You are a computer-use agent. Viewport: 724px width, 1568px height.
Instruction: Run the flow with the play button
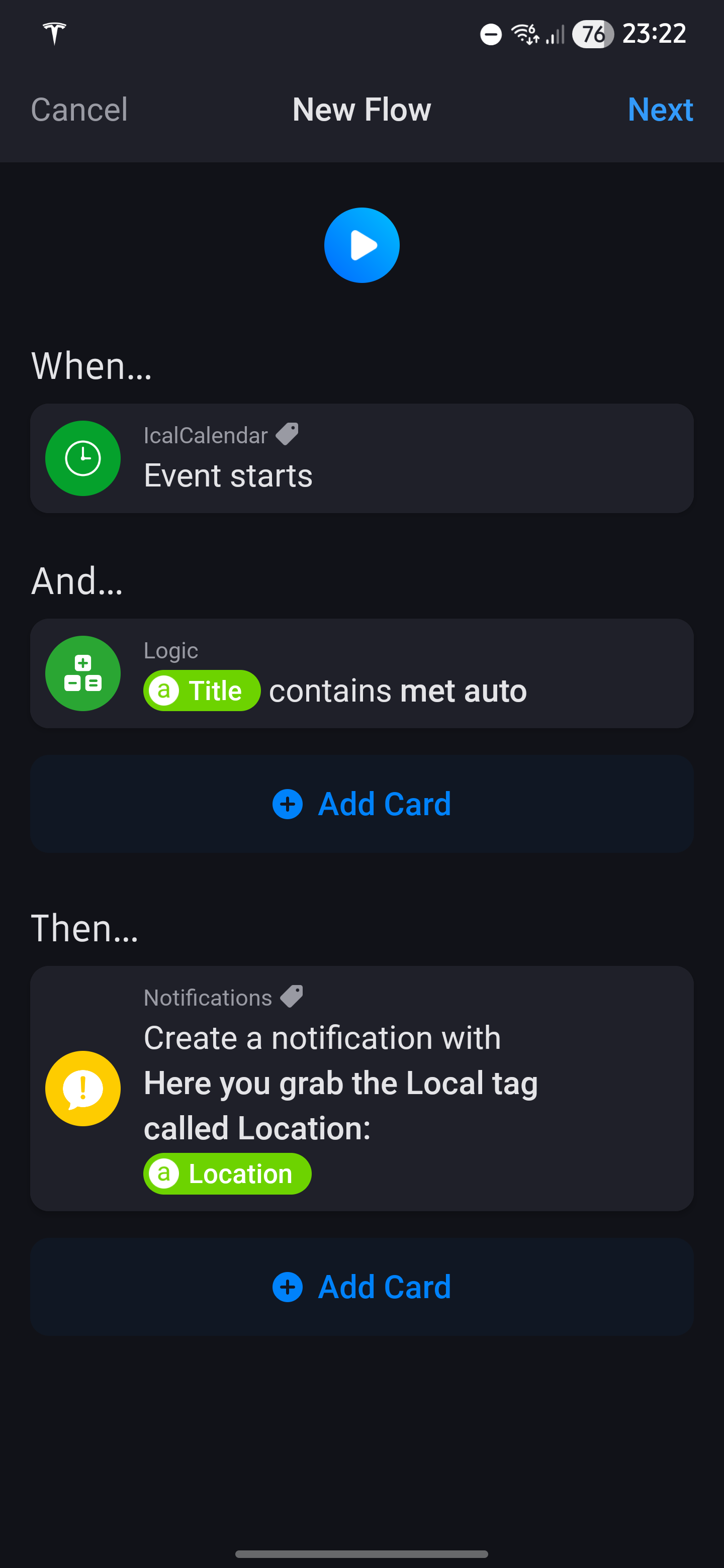click(x=361, y=245)
